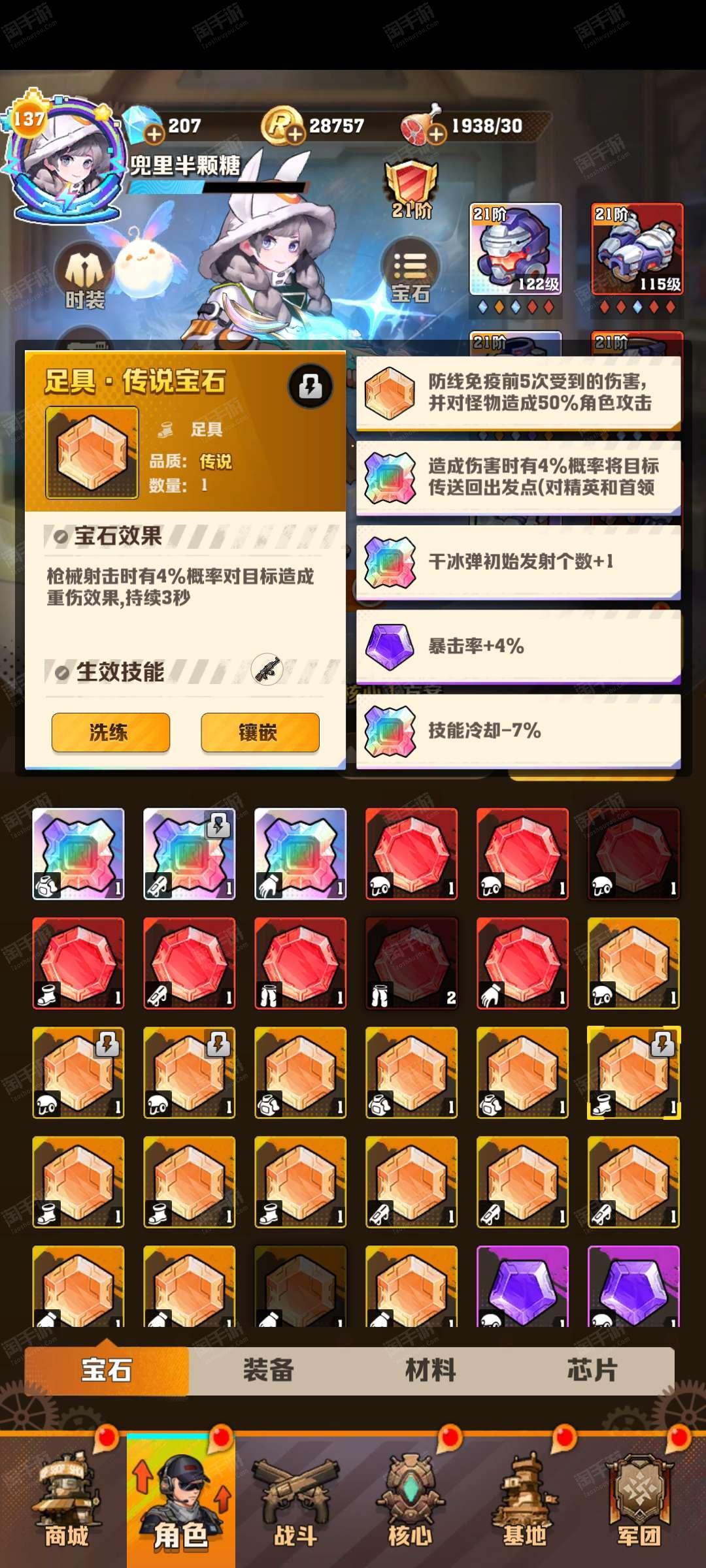Open the 军团 section

click(x=639, y=1501)
